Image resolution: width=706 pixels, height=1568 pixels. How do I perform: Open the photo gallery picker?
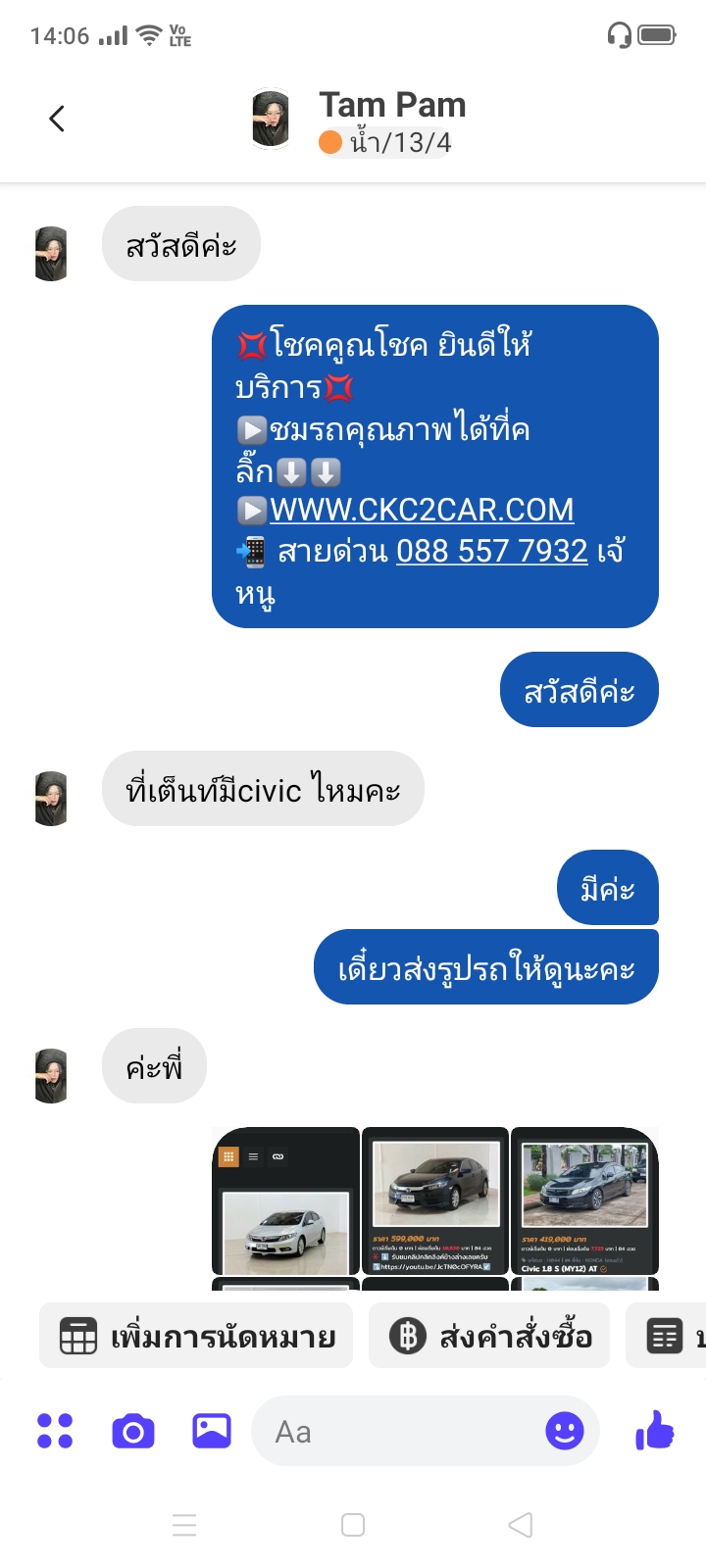[x=212, y=1431]
